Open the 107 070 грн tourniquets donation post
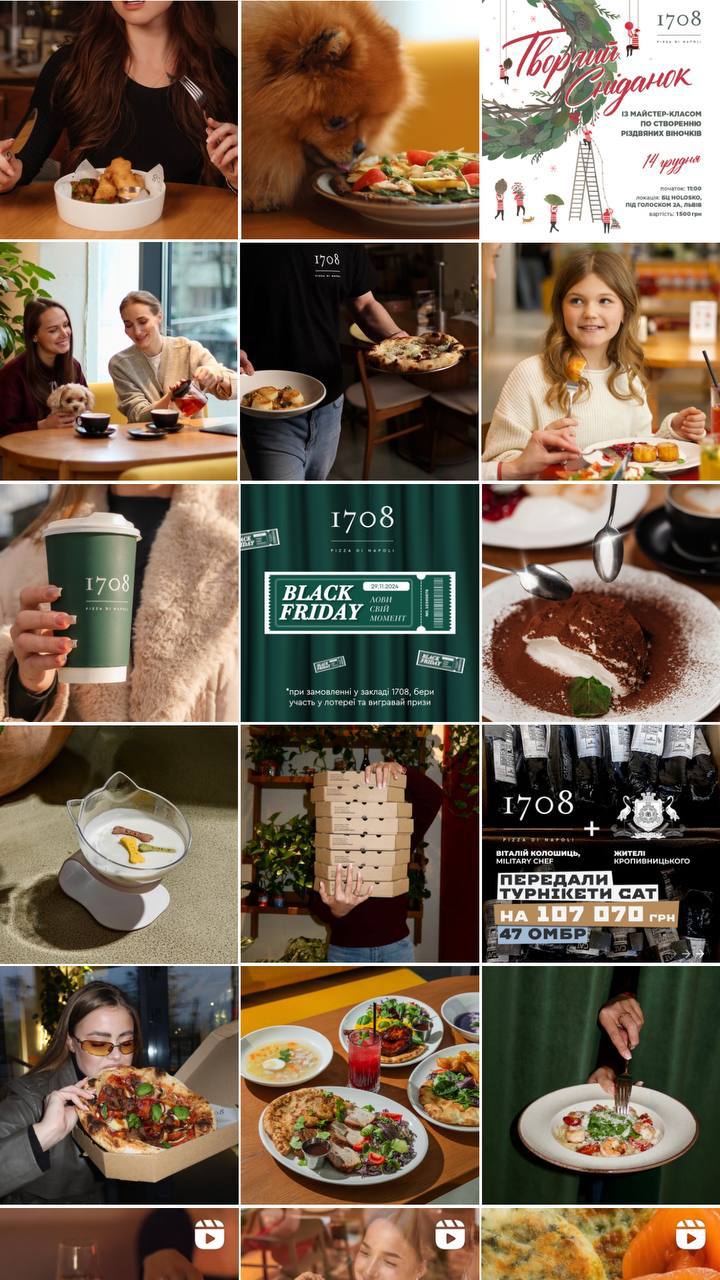Screen dimensions: 720x1280 tap(600, 843)
